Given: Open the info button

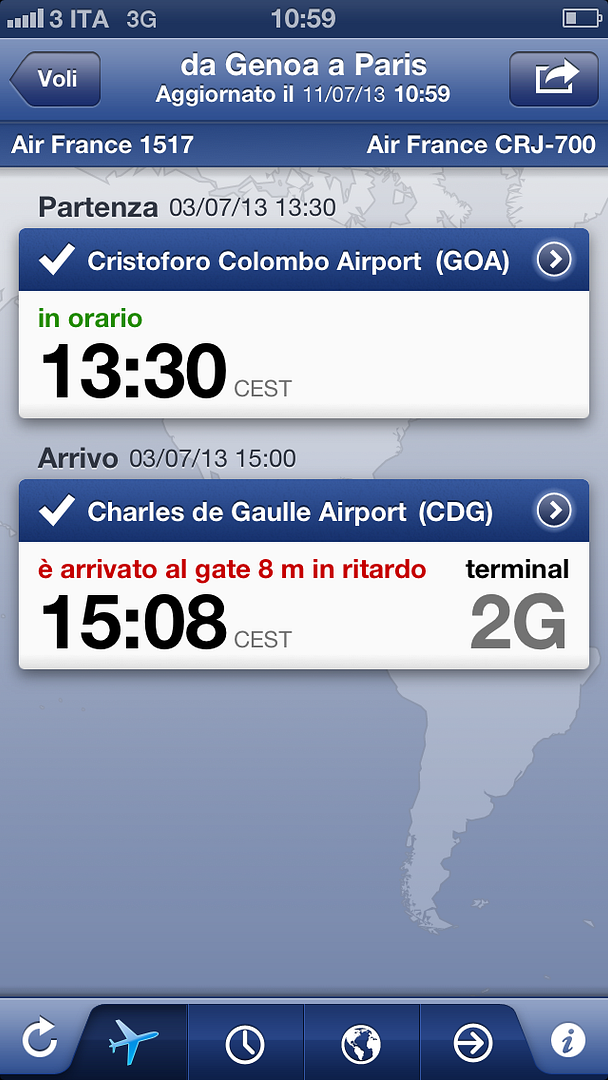Looking at the screenshot, I should [x=567, y=1042].
